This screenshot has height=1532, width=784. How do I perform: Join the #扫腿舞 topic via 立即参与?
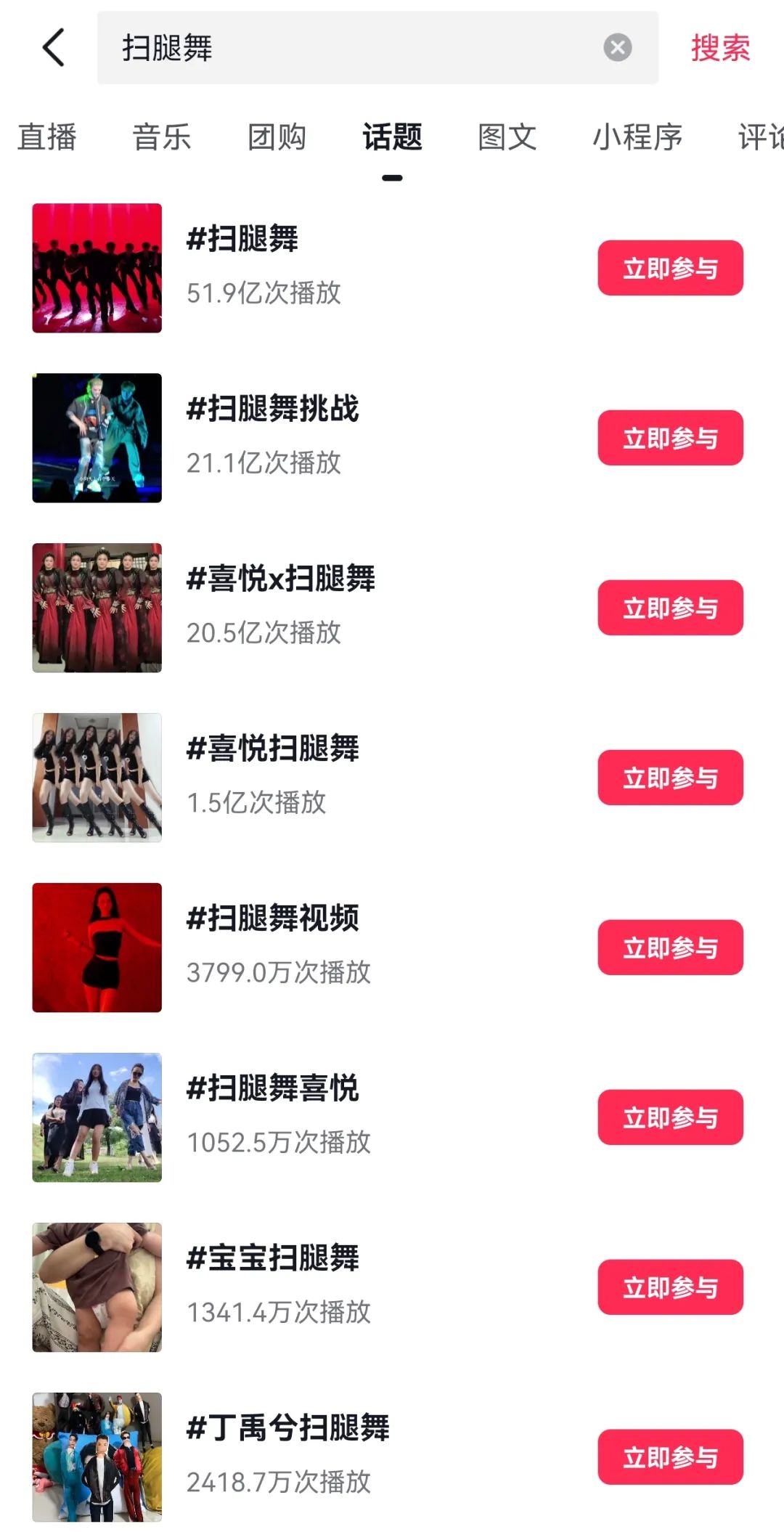pyautogui.click(x=669, y=268)
